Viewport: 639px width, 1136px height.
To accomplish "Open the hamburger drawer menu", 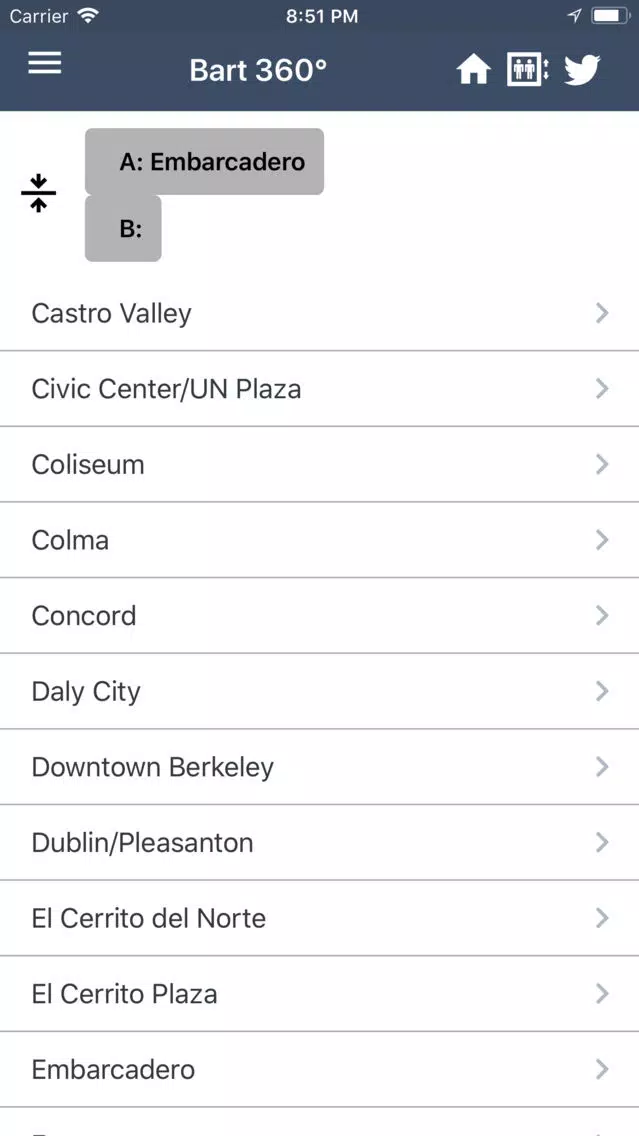I will click(x=45, y=64).
